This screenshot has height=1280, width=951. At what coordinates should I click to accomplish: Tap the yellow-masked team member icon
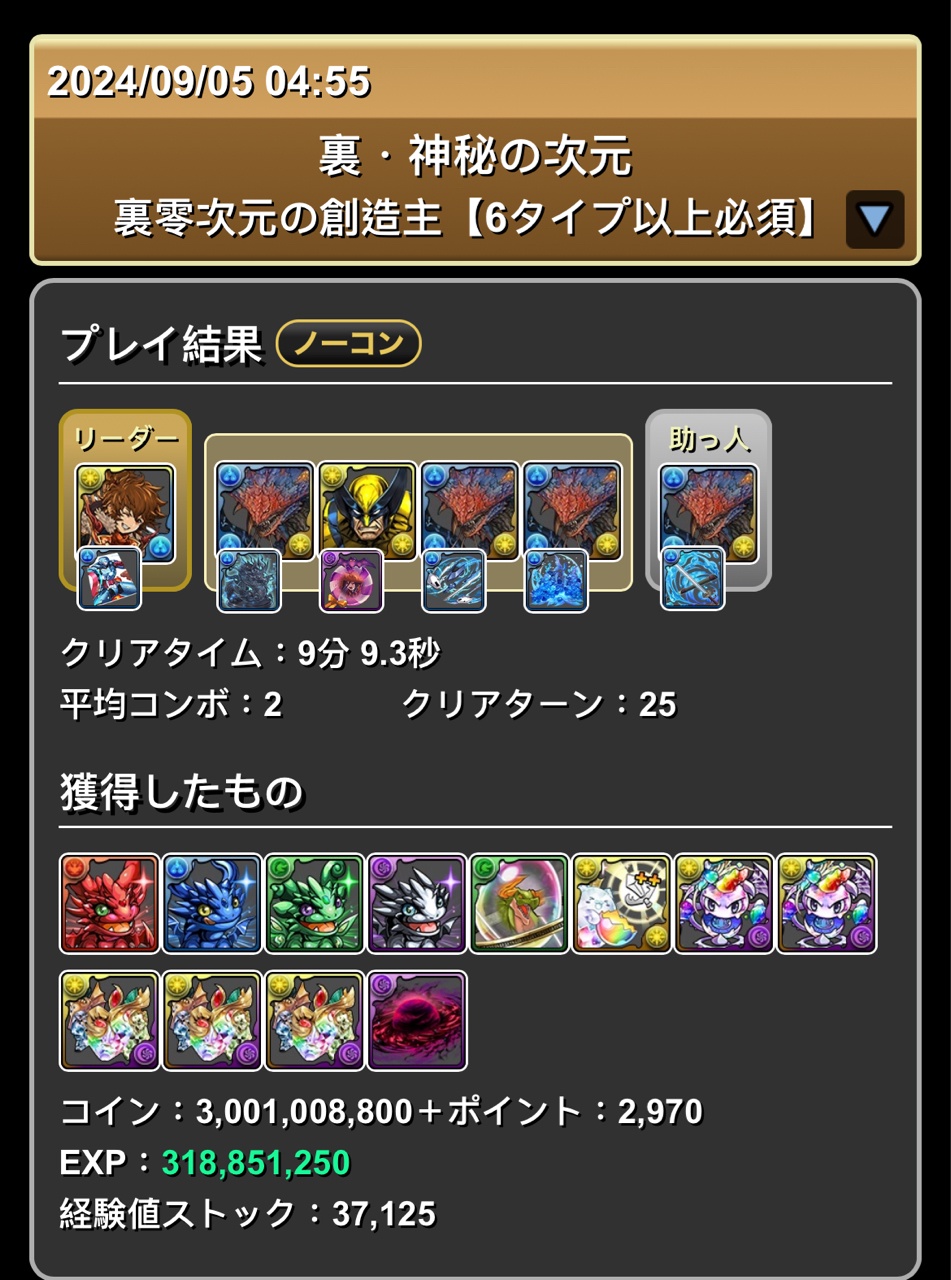pyautogui.click(x=367, y=511)
